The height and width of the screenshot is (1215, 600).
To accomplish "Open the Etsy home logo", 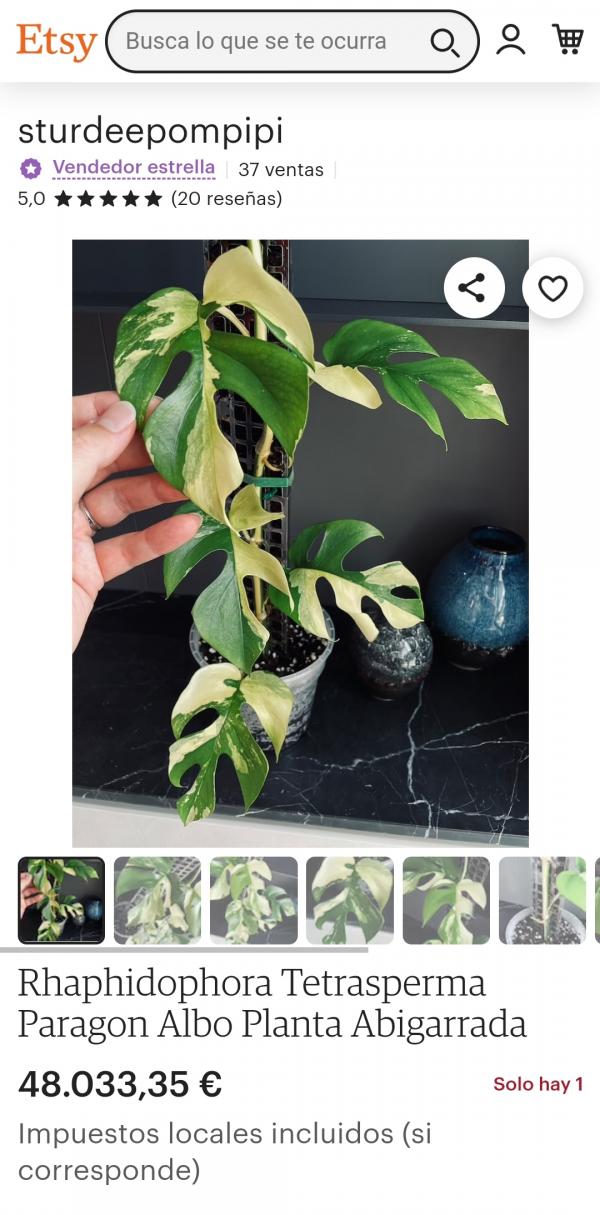I will [x=56, y=41].
